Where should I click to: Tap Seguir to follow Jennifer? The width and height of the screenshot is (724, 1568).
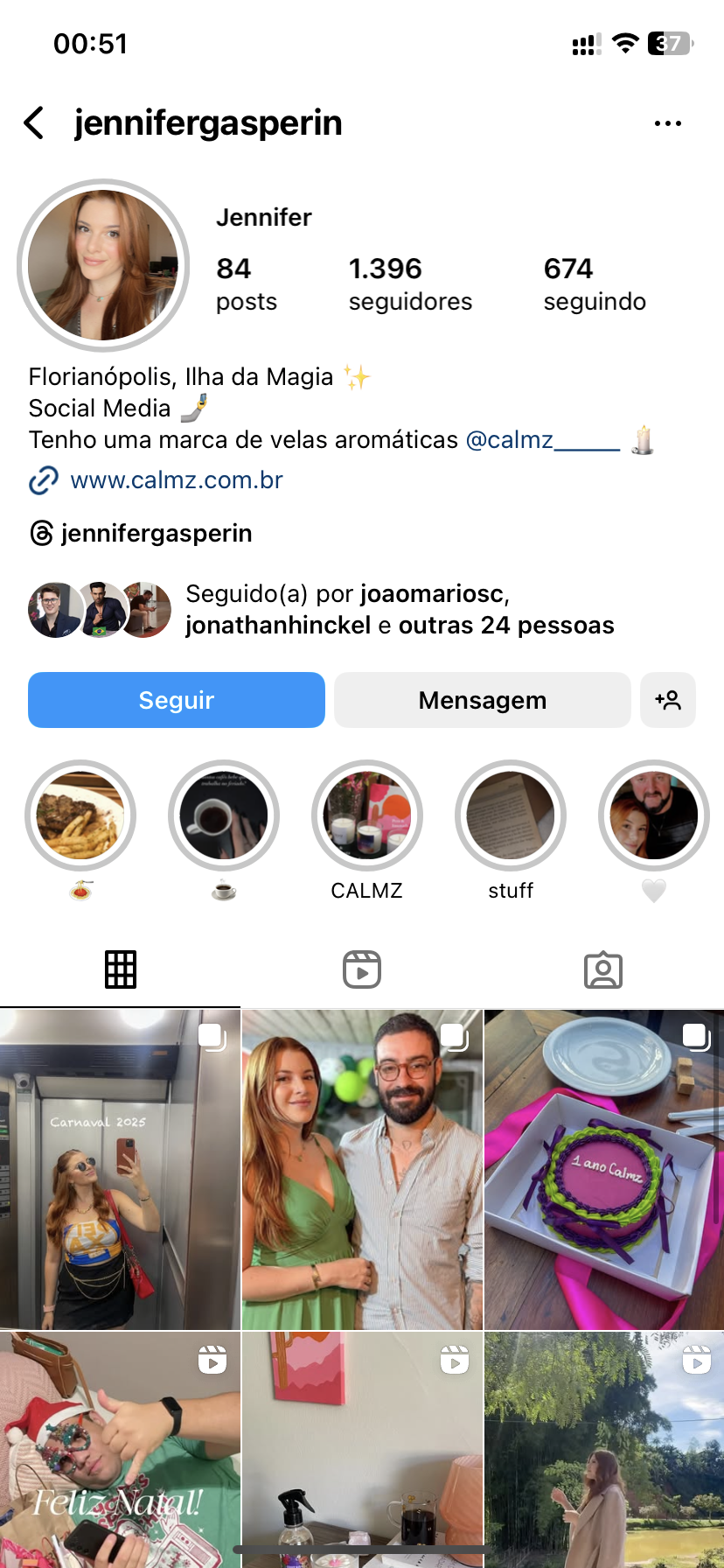pos(177,700)
